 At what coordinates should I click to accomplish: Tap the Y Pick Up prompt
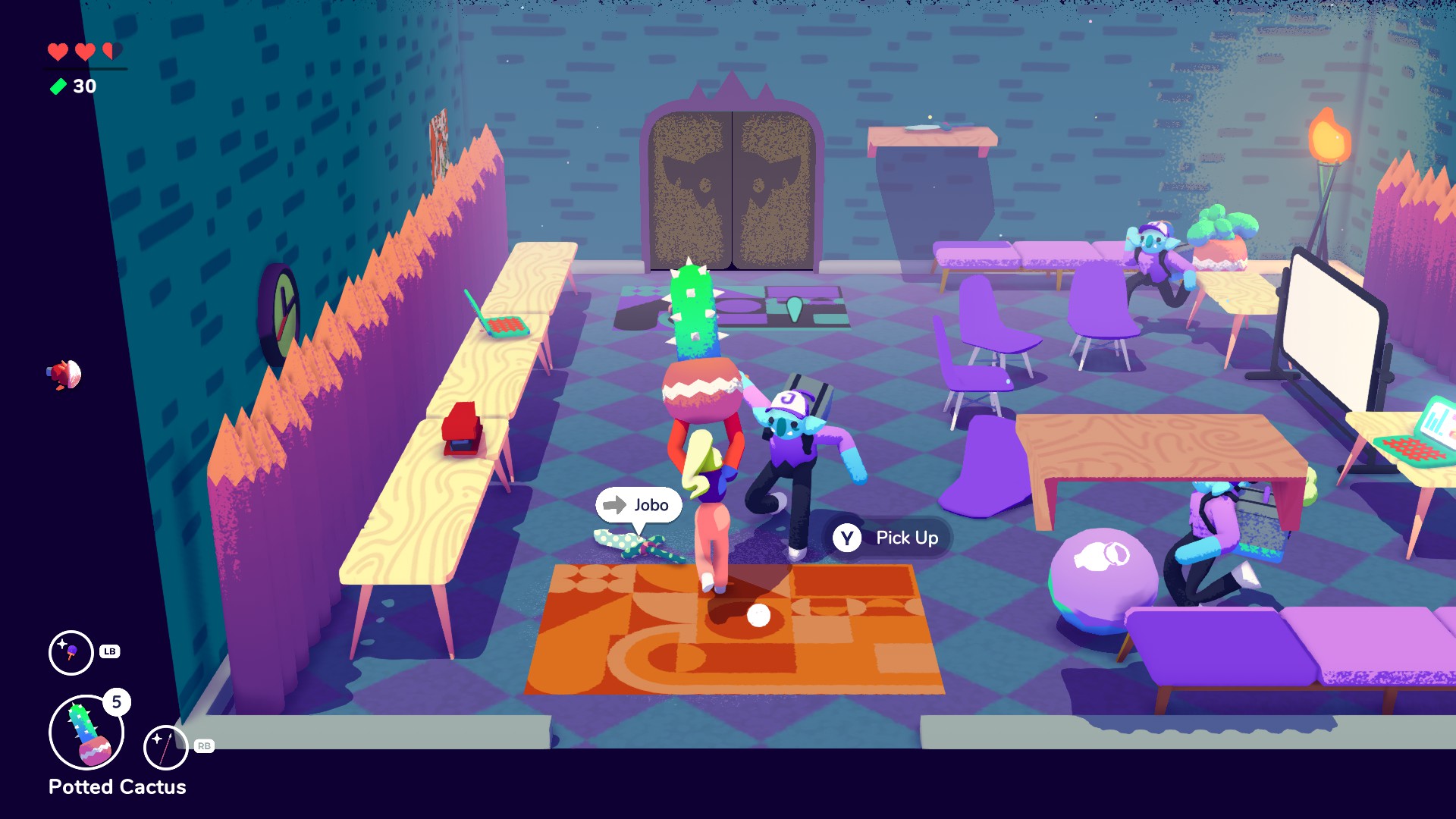887,538
